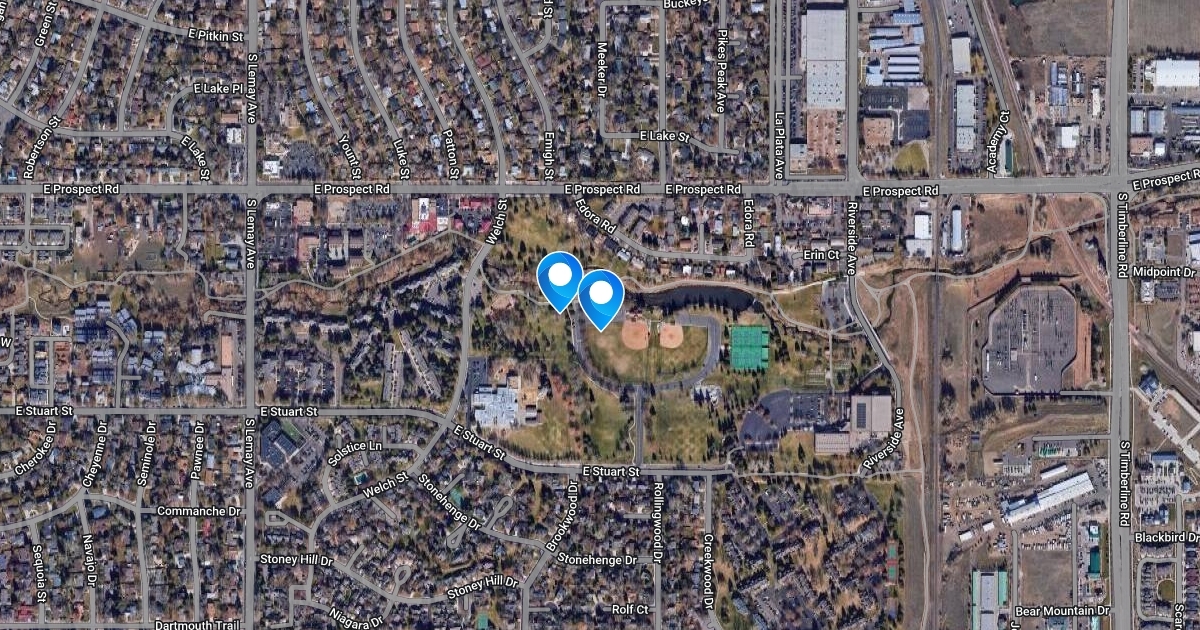
Task: Open the map pin beside the baseball fields
Action: [x=601, y=296]
